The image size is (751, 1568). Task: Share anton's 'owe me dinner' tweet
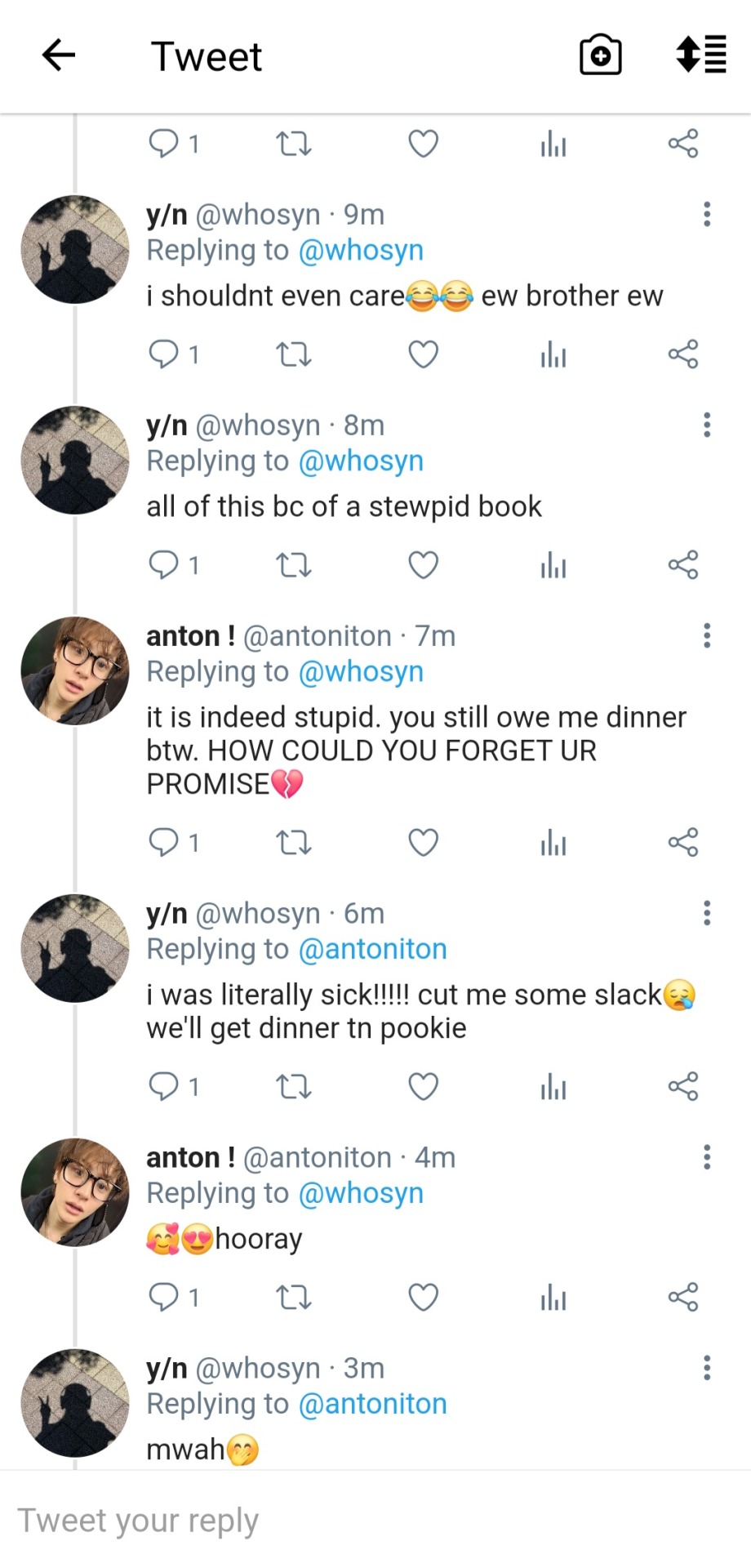[682, 842]
